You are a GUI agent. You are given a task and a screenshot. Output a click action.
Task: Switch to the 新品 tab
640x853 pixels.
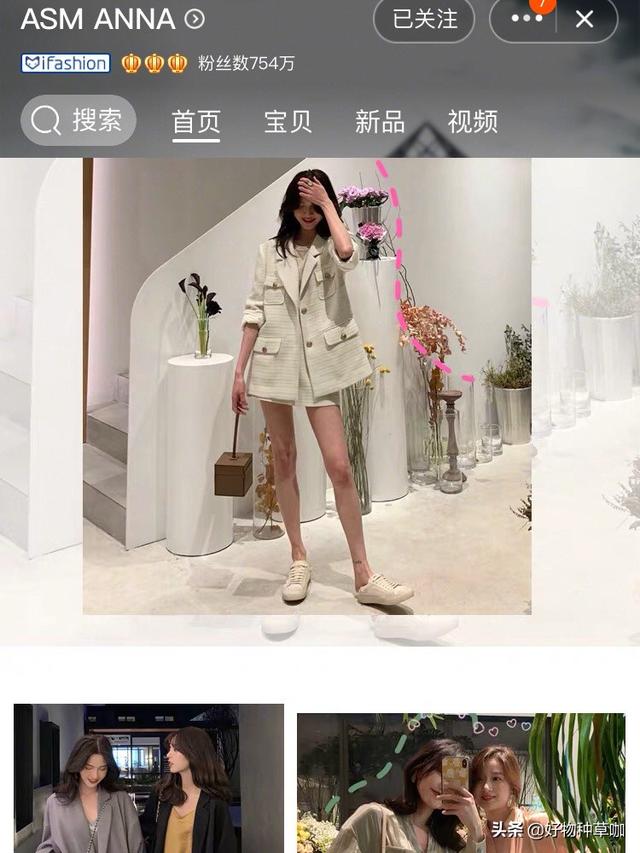(380, 122)
